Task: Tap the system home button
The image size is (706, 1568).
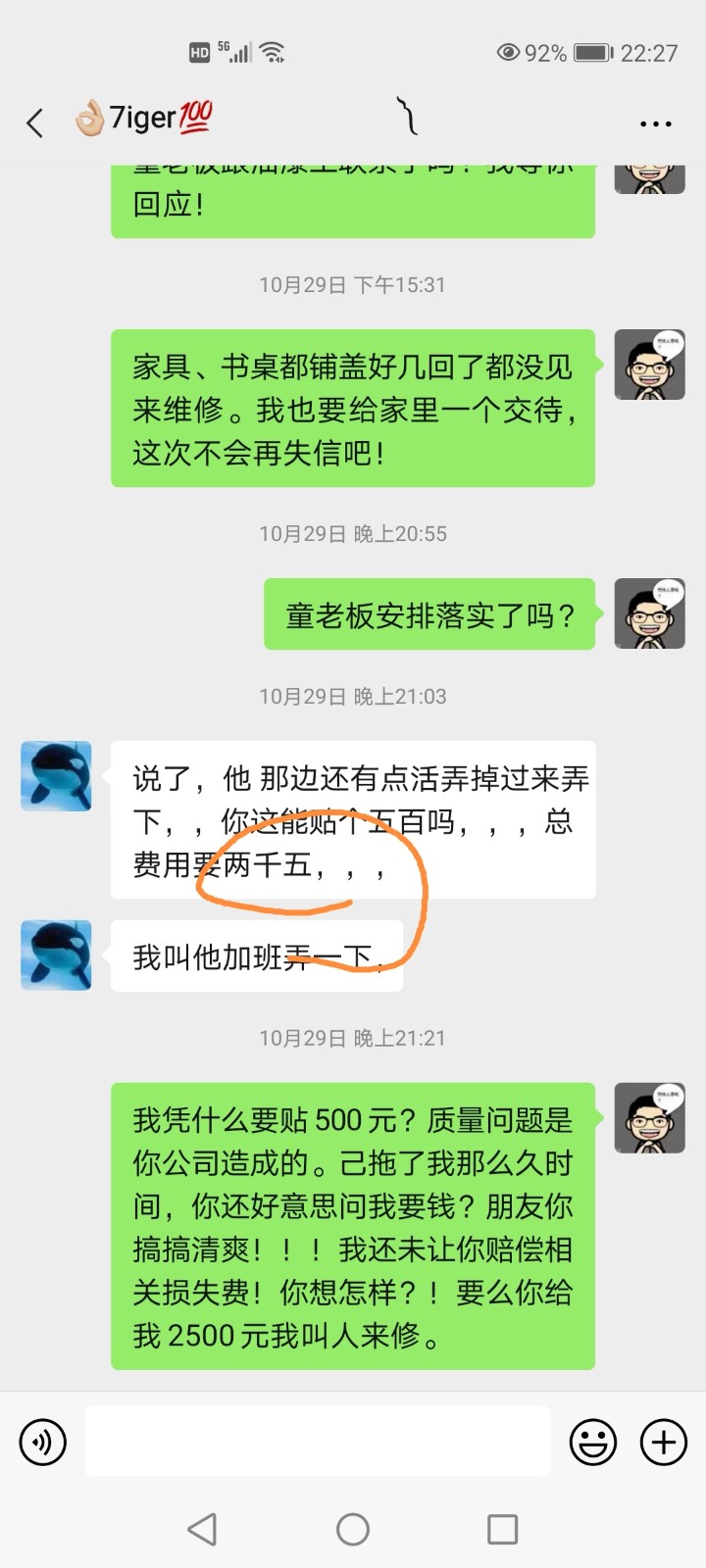Action: point(353,1529)
